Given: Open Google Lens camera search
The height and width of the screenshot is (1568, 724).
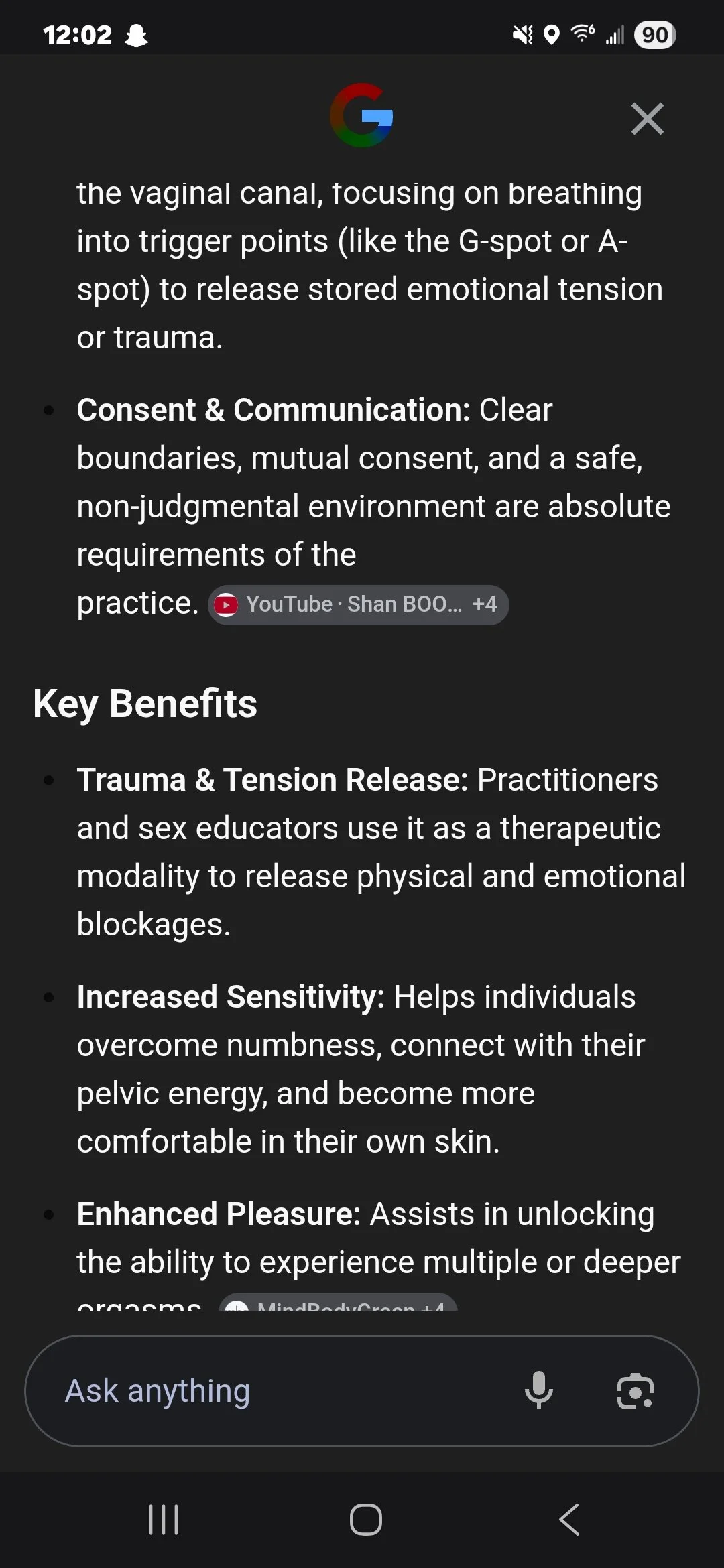Looking at the screenshot, I should click(x=635, y=1391).
